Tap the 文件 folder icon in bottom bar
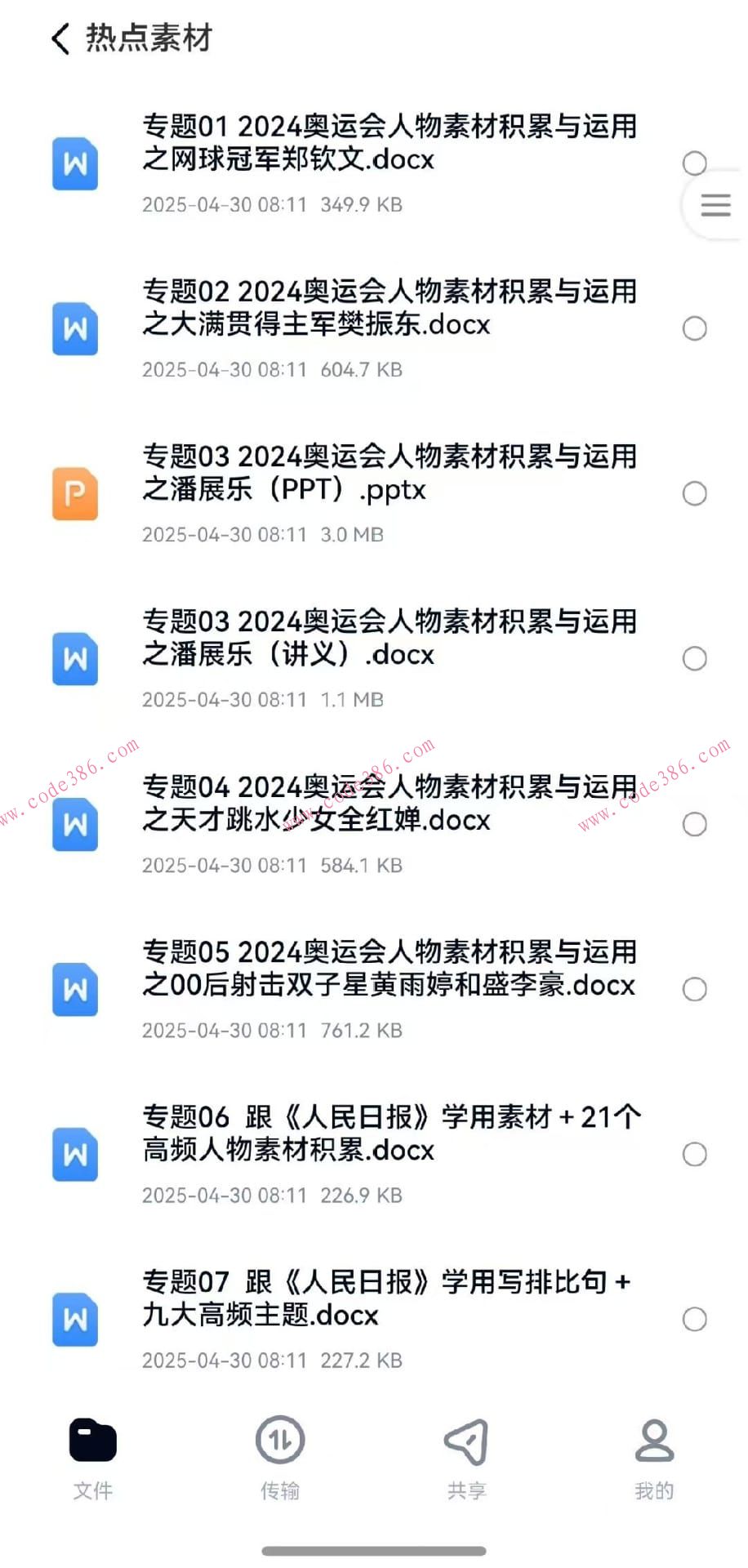 coord(93,1441)
